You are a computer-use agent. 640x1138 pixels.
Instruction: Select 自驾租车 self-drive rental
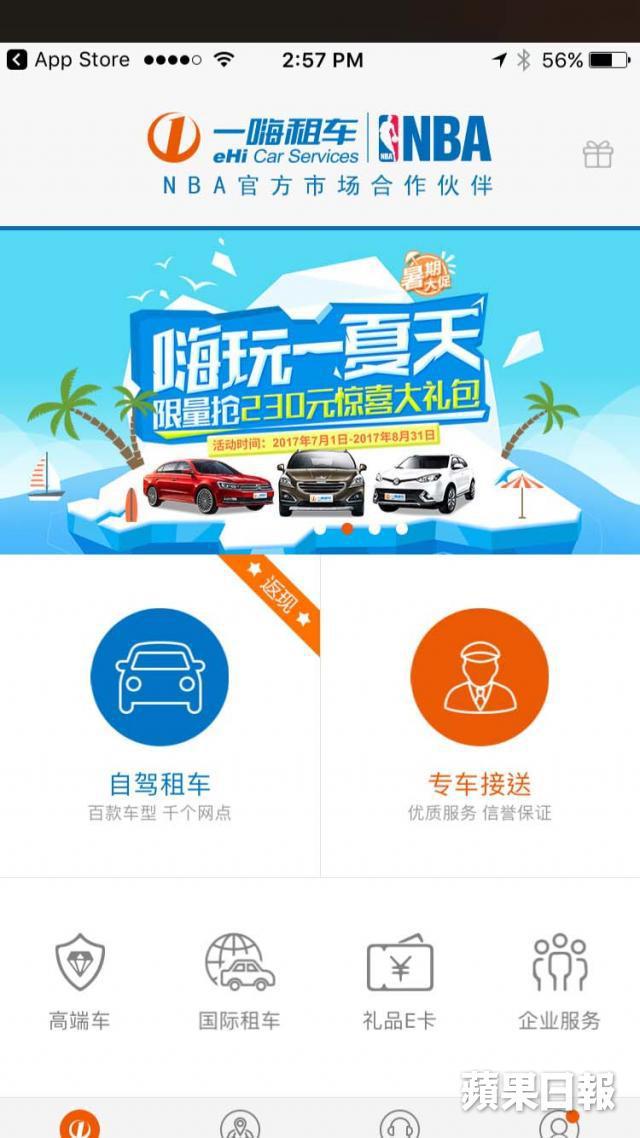(160, 715)
